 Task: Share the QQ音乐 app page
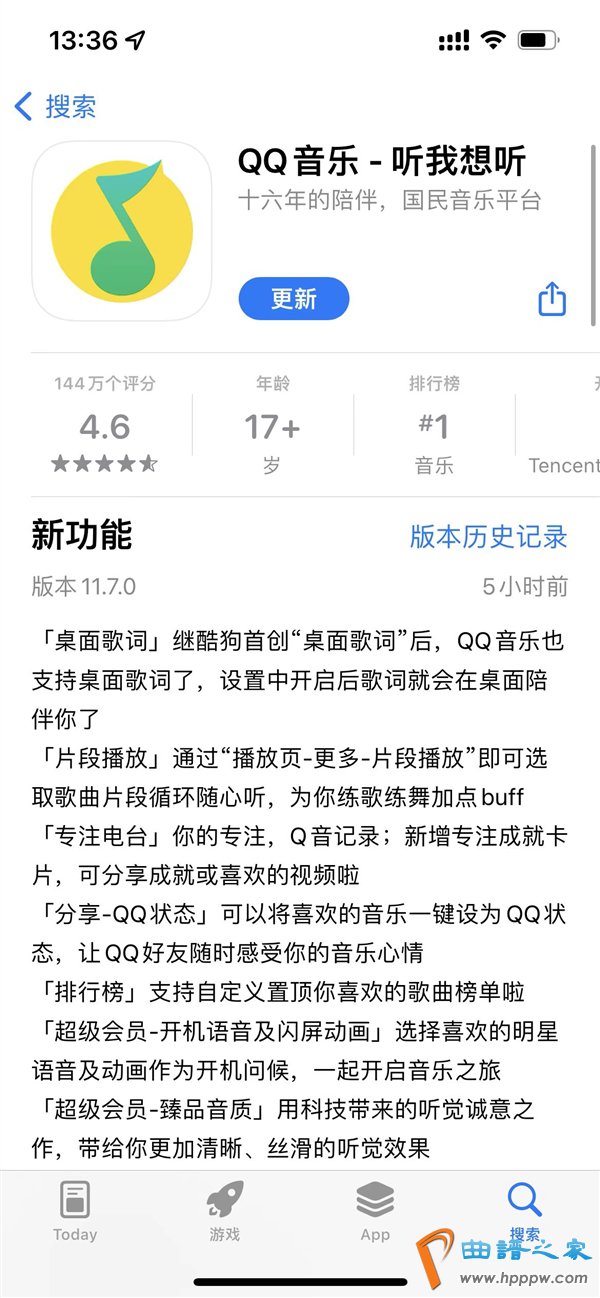point(552,298)
